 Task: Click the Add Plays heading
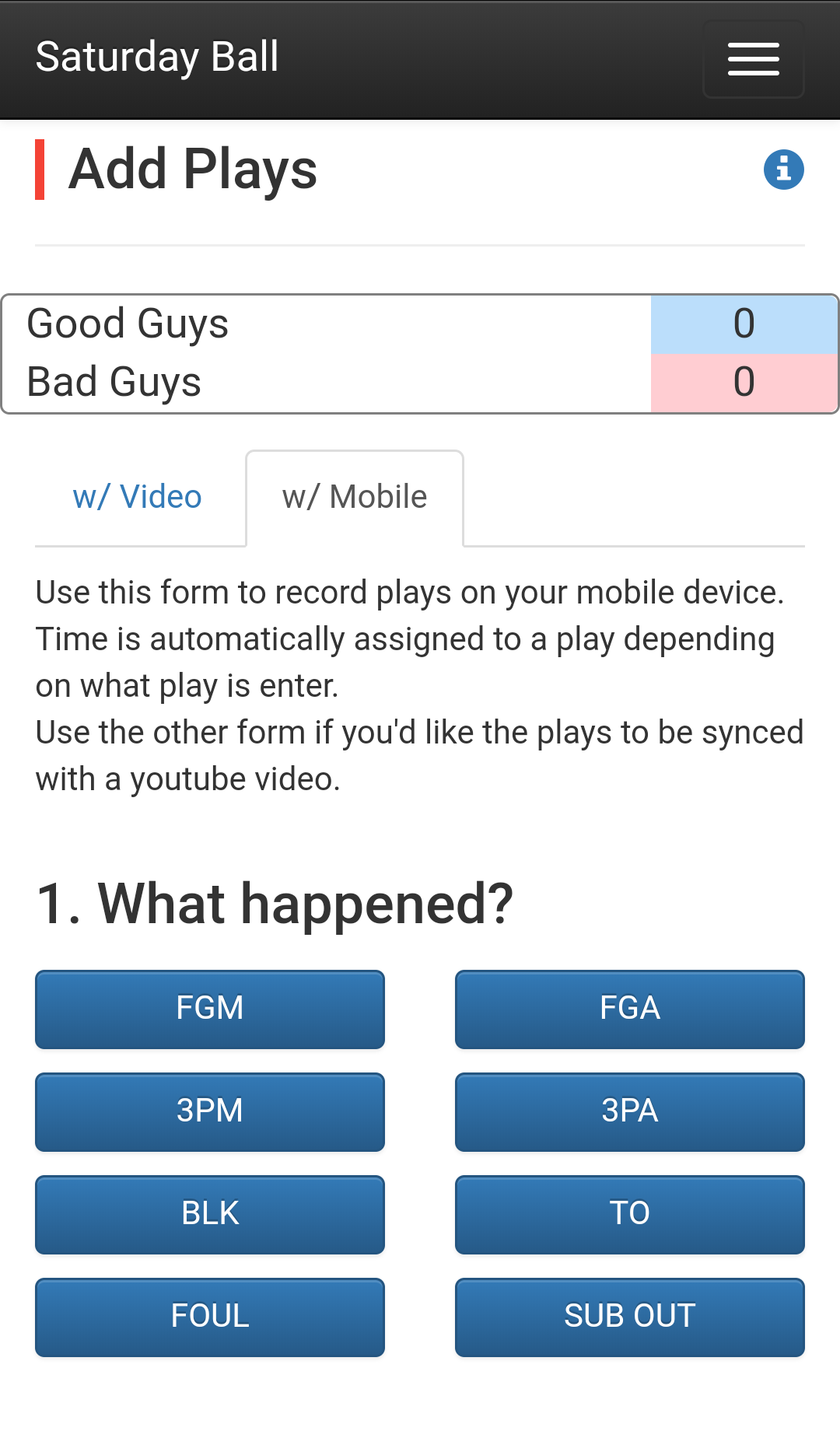click(192, 170)
